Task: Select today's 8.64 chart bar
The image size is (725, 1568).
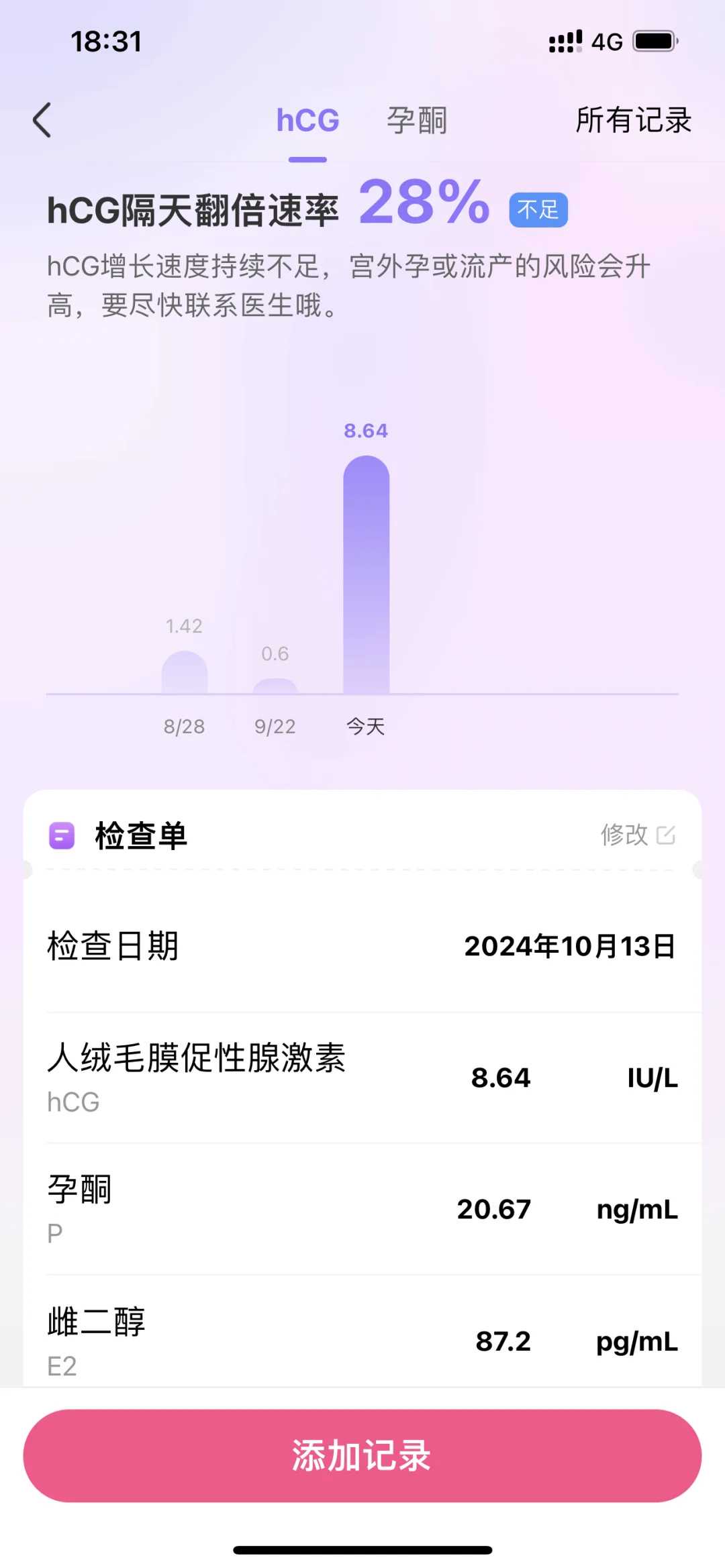Action: (366, 577)
